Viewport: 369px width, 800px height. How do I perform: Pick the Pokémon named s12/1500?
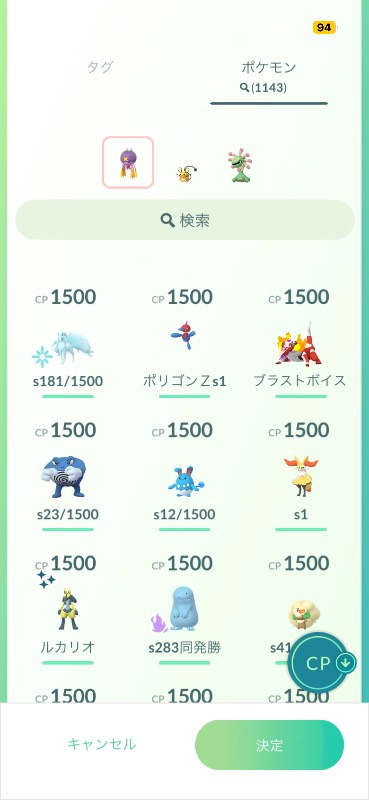pos(184,475)
